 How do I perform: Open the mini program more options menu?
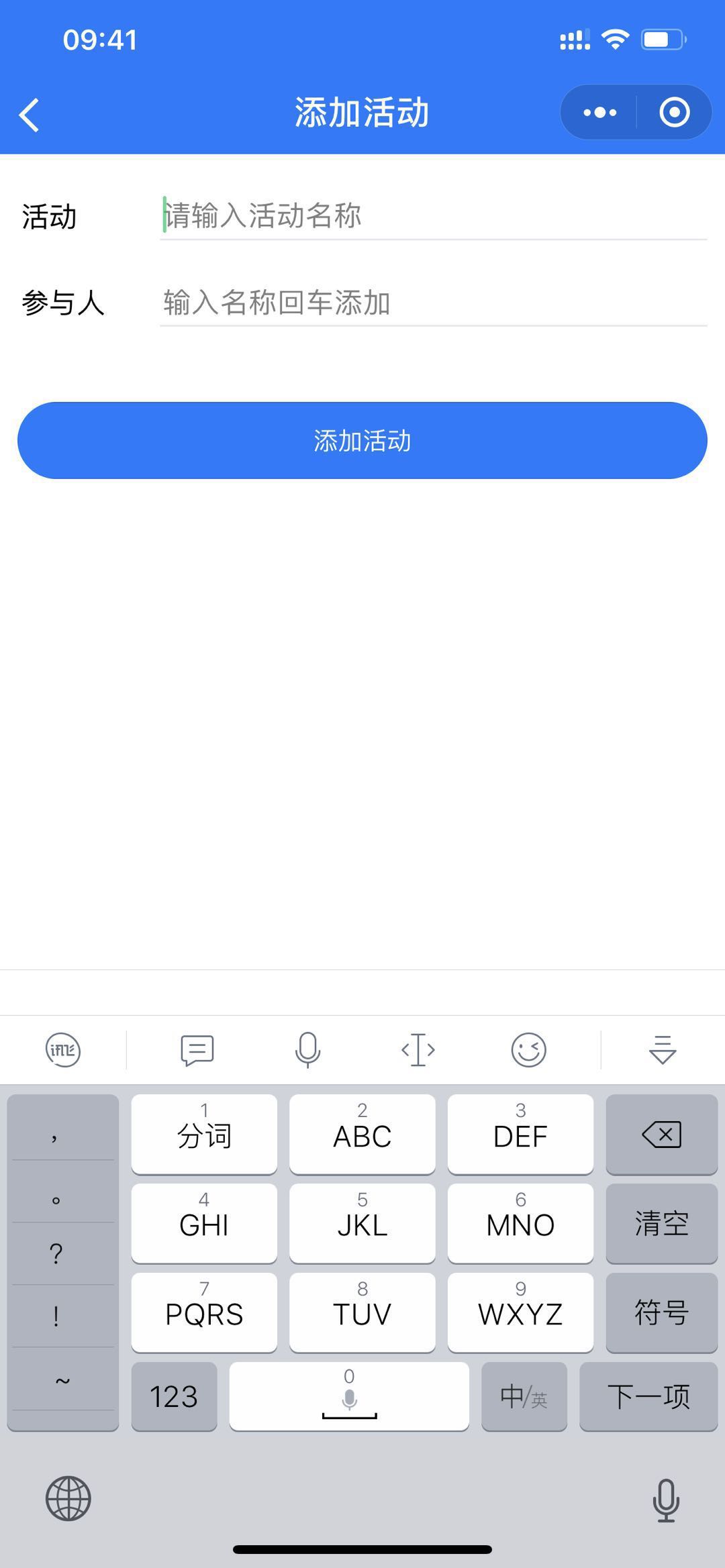point(599,113)
